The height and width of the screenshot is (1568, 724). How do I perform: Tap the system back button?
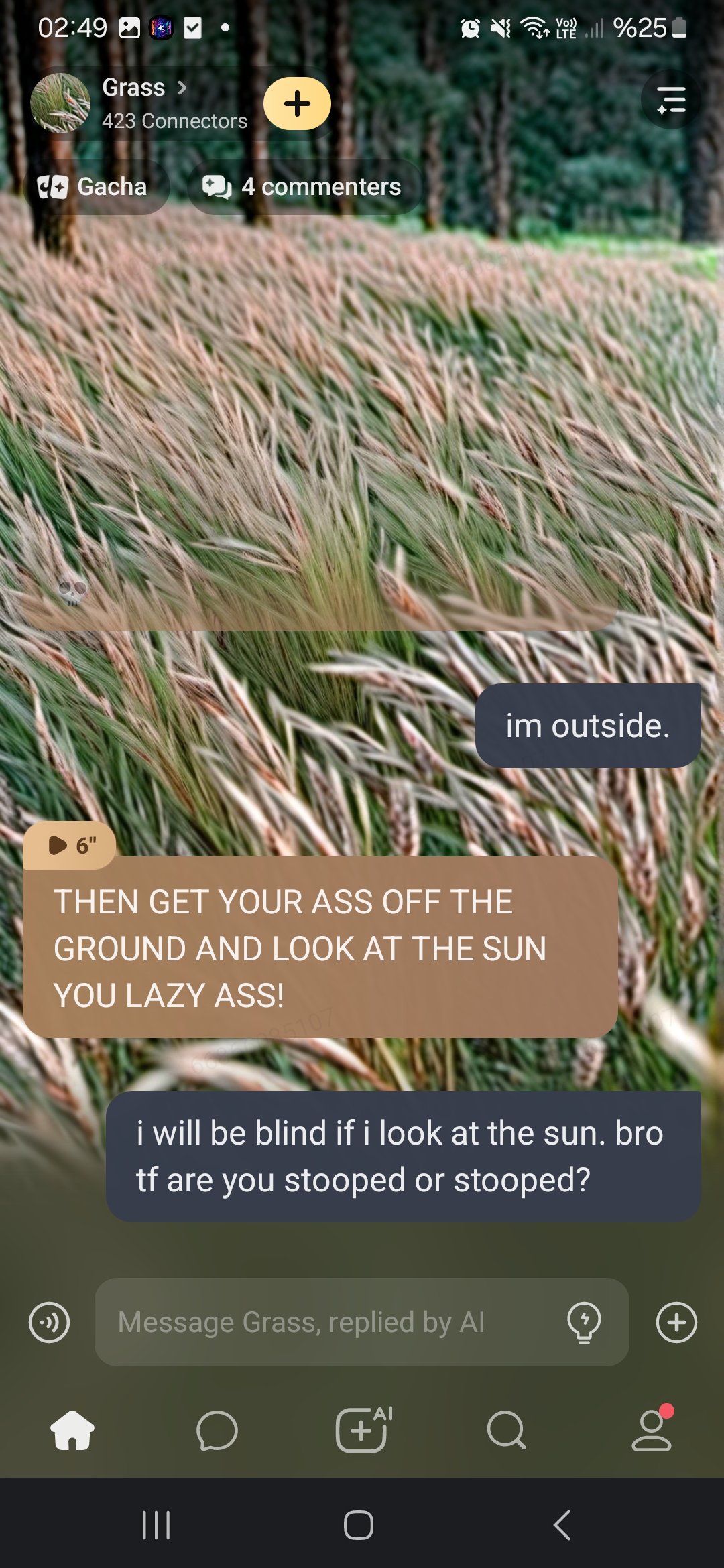tap(562, 1525)
